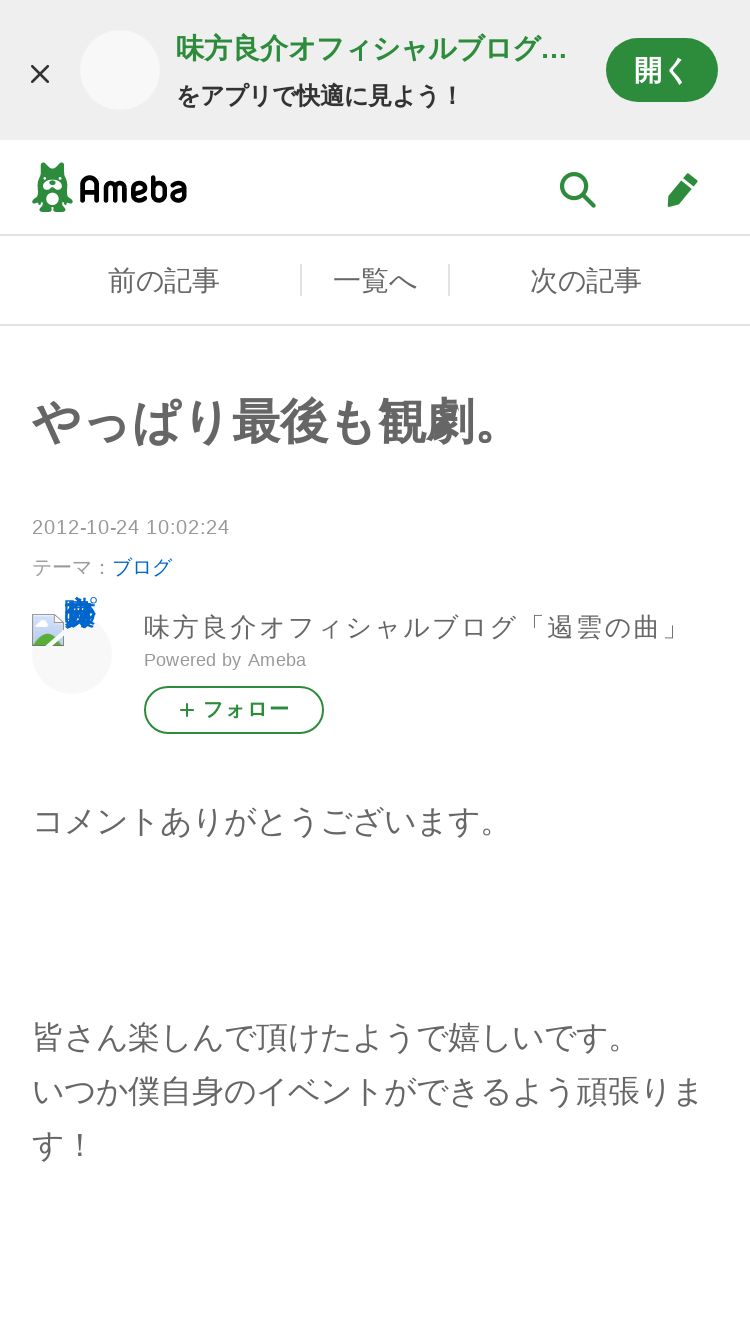Open 味方良介オフィシャルブログ「遏雲の曲」 blog title link

(x=413, y=627)
